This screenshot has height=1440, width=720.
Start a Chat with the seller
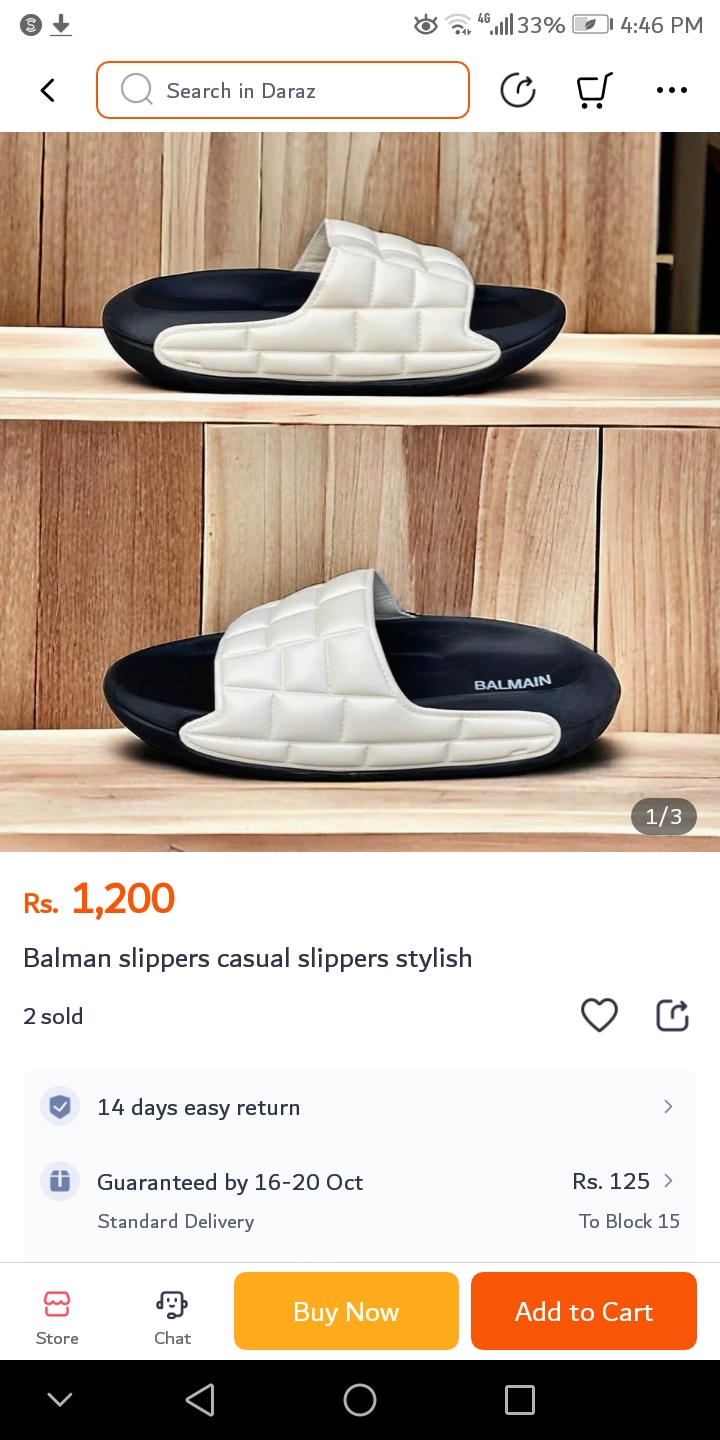[172, 1317]
